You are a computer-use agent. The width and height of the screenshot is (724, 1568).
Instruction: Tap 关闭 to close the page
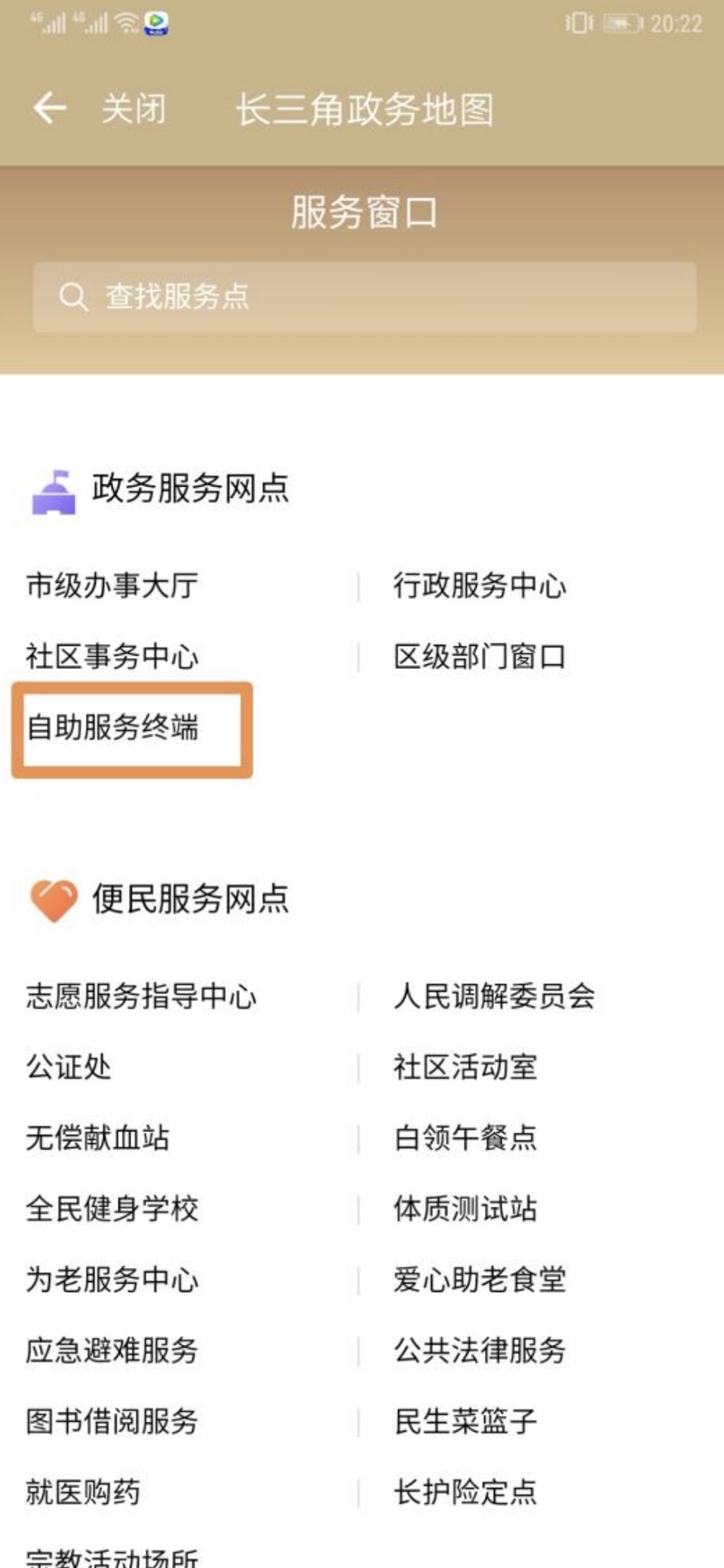[133, 109]
